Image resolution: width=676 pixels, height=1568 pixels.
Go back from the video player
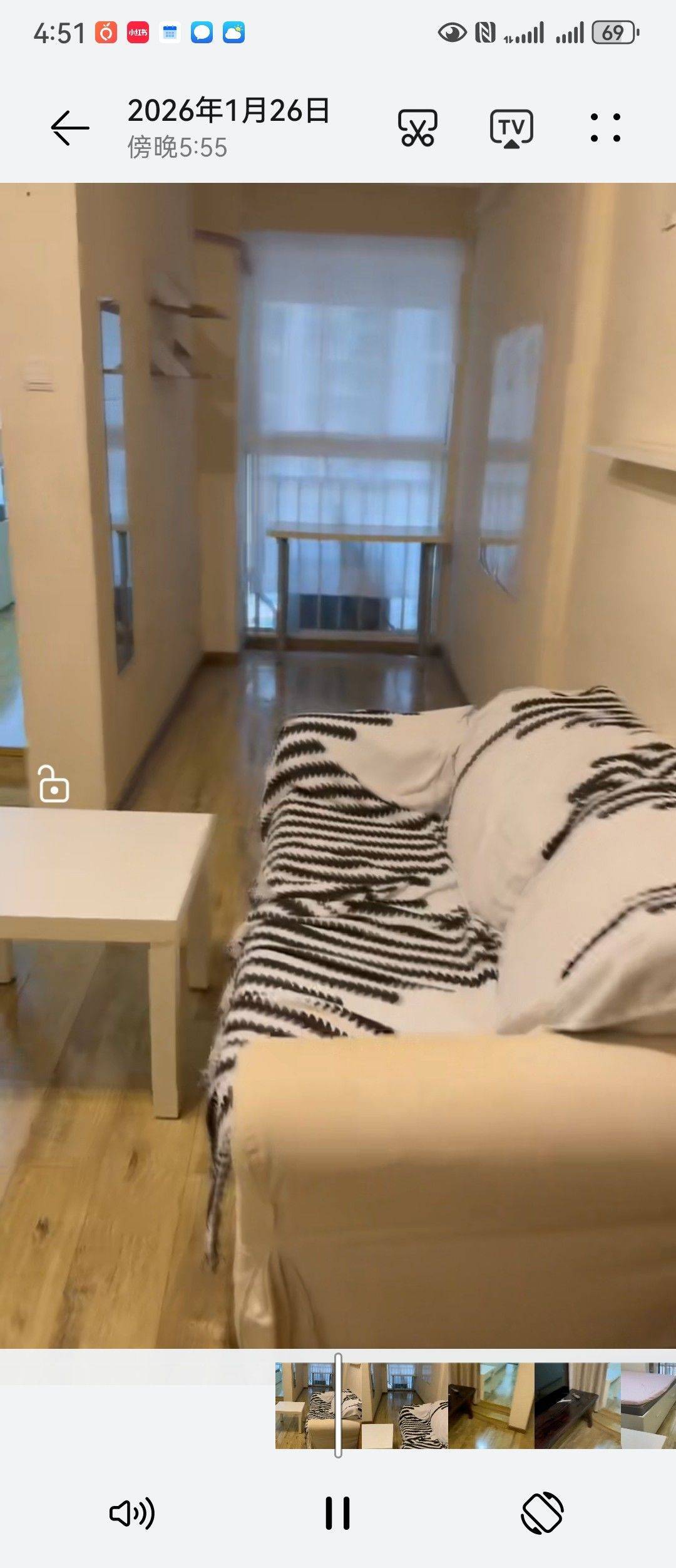pyautogui.click(x=69, y=128)
